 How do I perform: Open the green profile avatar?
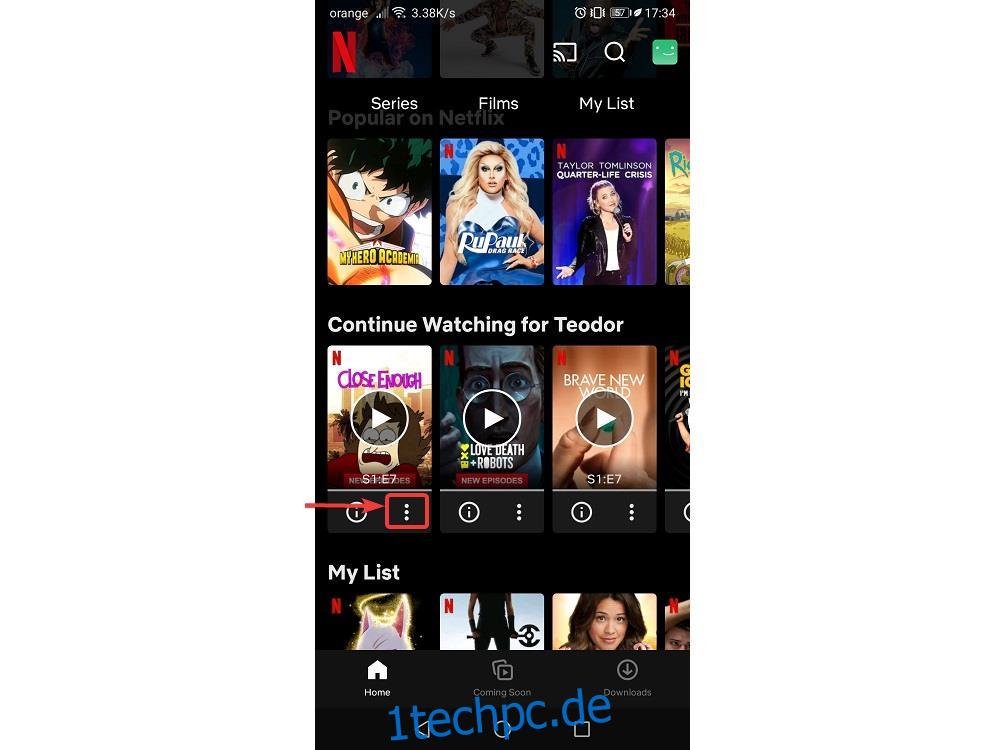click(665, 52)
